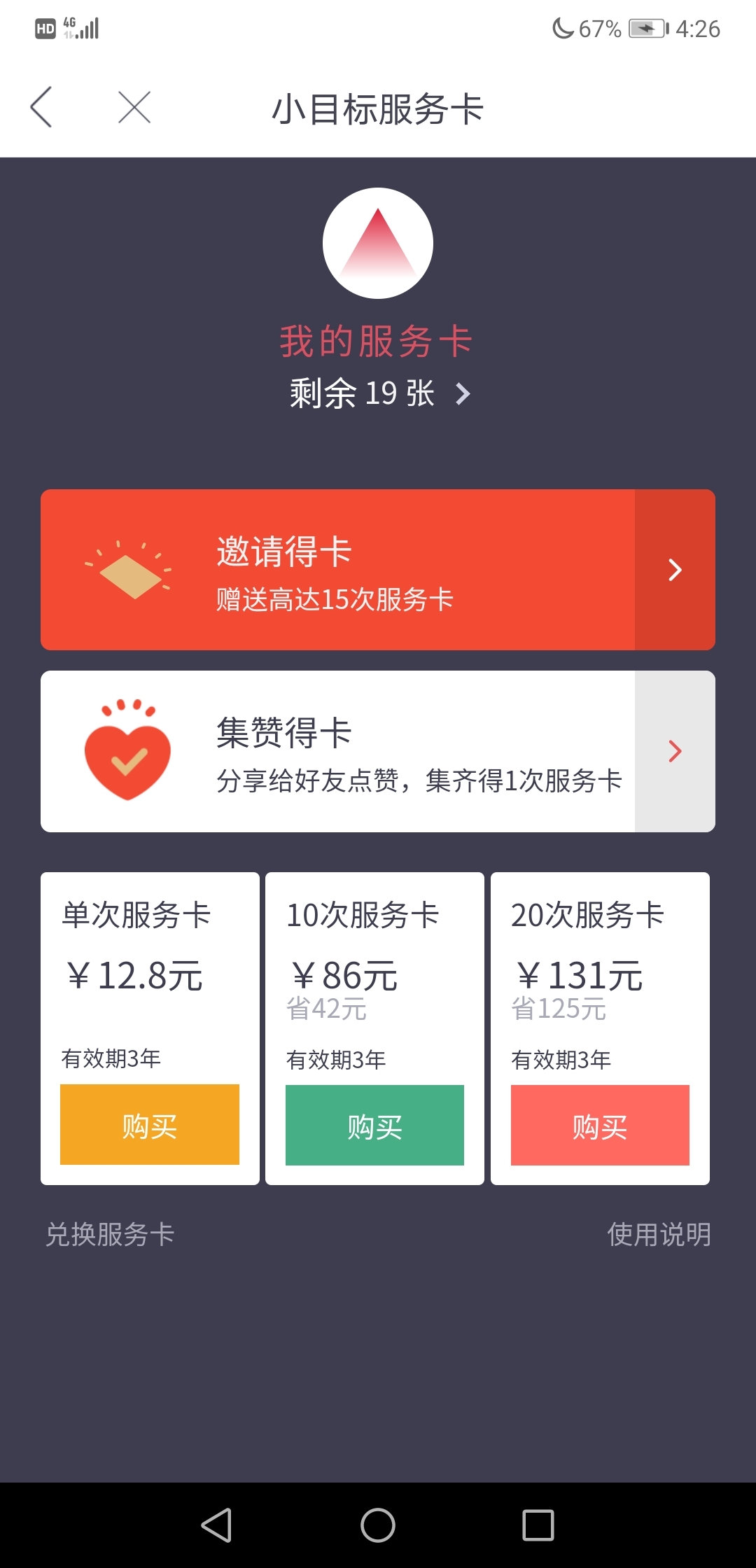Purchase the 20次服务卡 for ¥131

600,1126
